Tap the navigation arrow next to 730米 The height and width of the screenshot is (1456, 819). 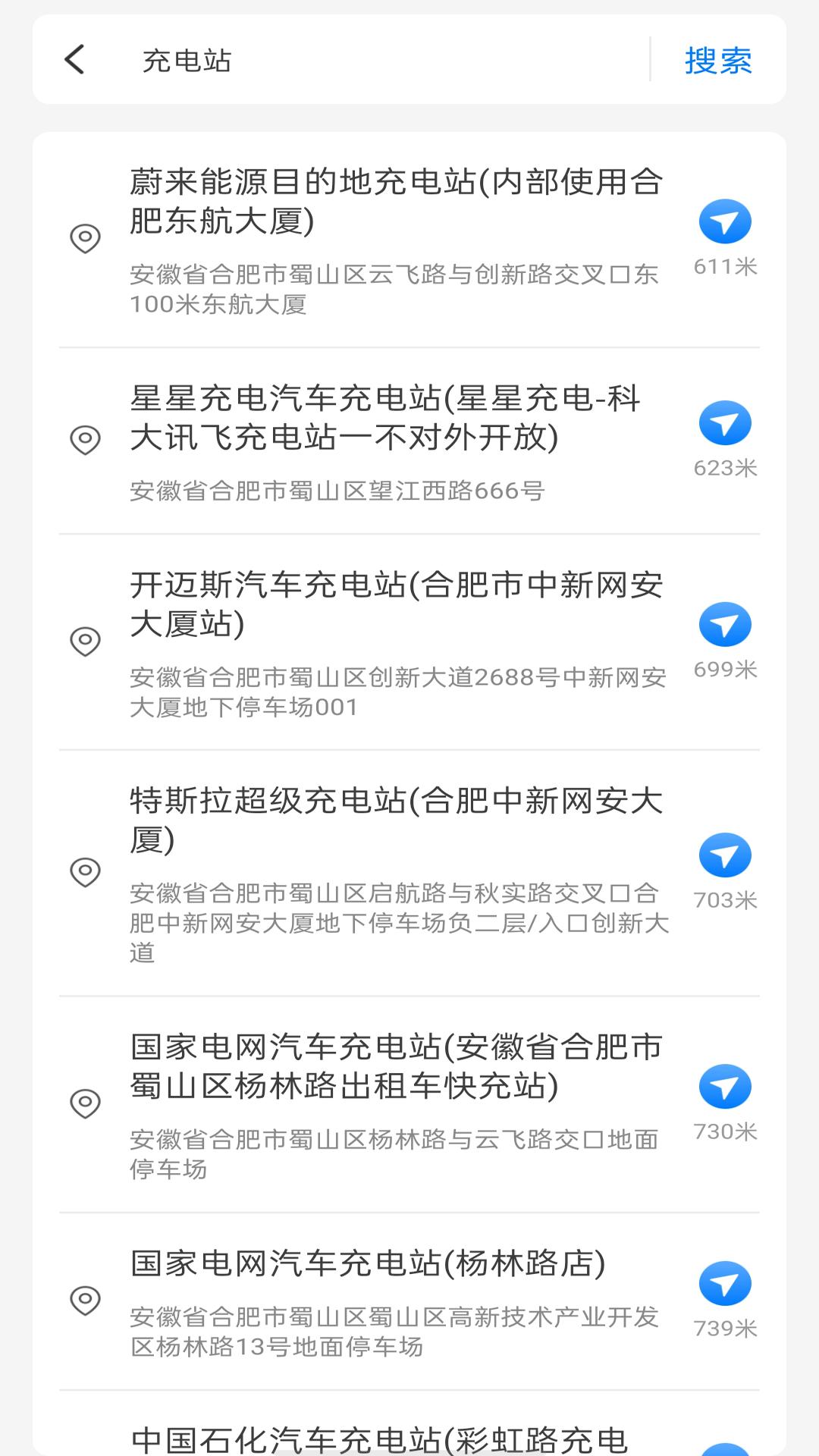pos(726,1086)
